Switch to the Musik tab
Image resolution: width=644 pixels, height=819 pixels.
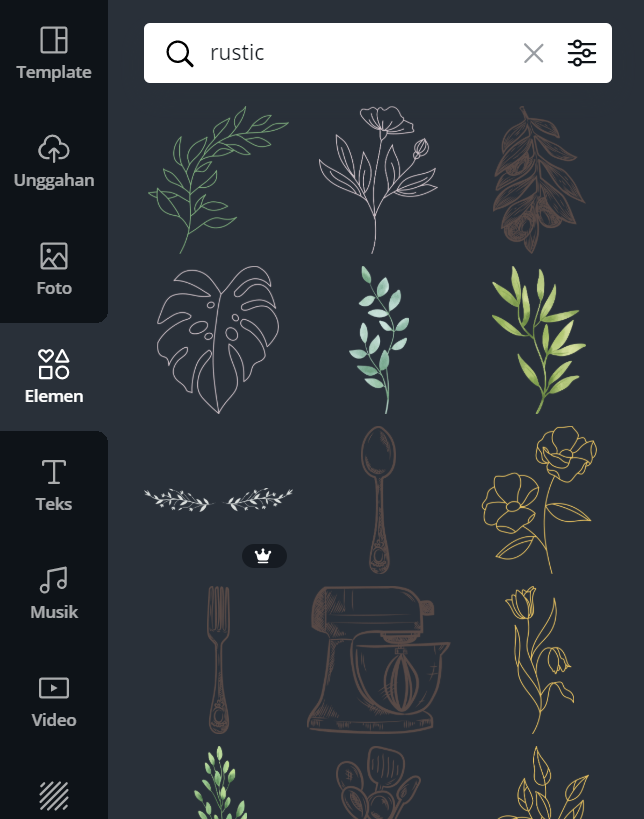click(x=54, y=593)
